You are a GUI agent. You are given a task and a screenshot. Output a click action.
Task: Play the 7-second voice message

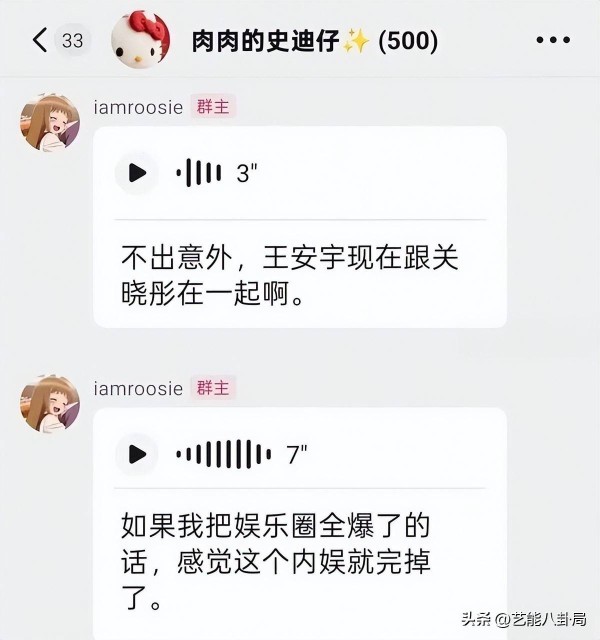(x=136, y=455)
